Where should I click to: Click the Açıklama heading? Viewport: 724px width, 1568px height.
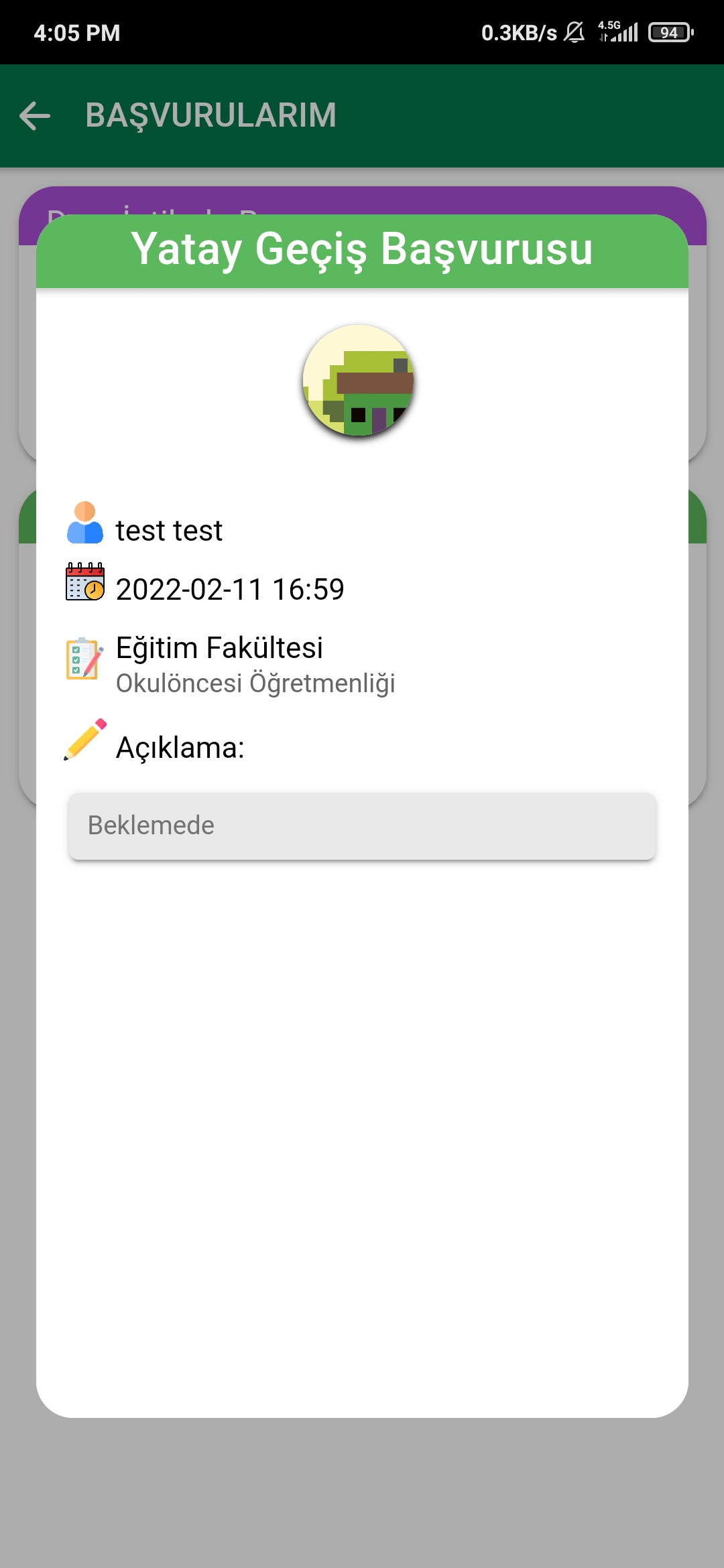(179, 747)
